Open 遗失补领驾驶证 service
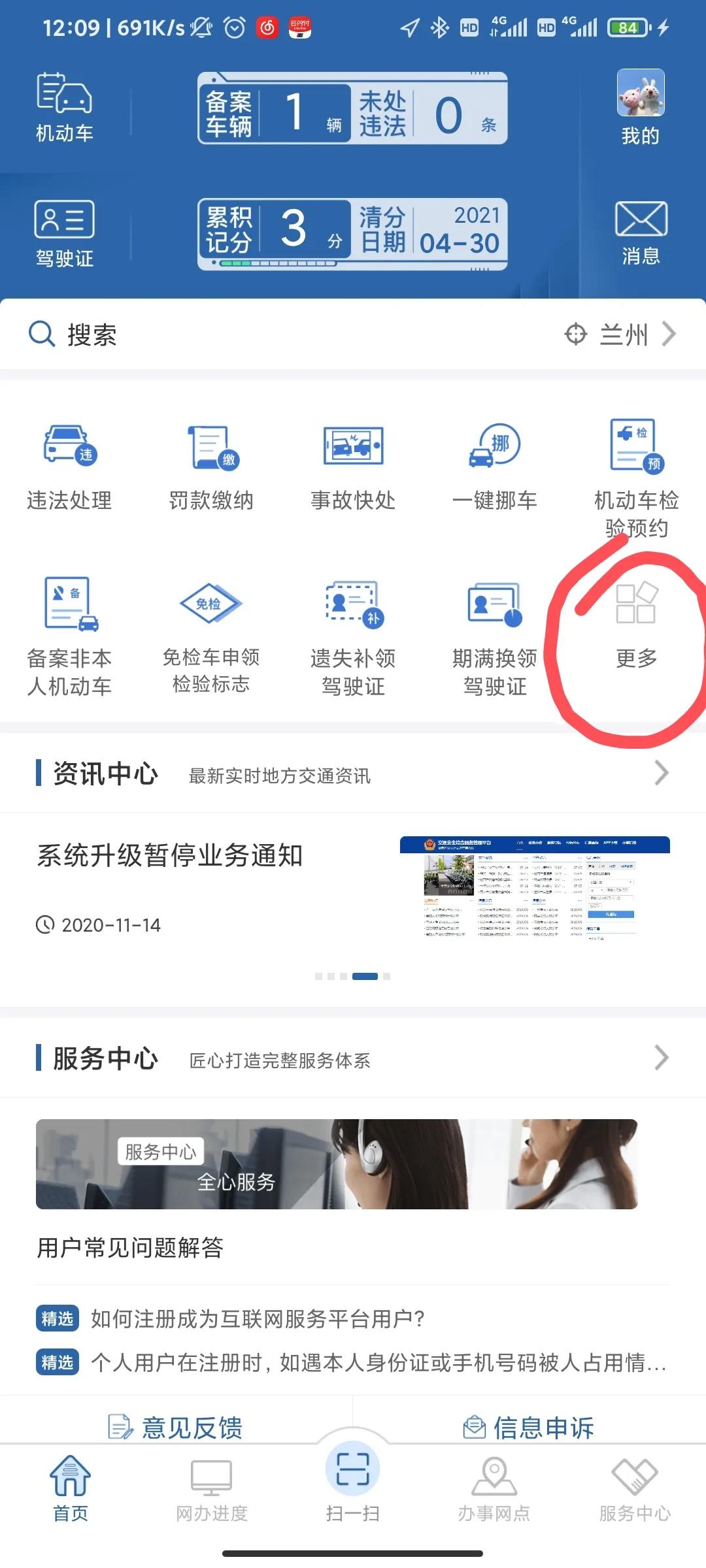706x1568 pixels. pyautogui.click(x=353, y=634)
